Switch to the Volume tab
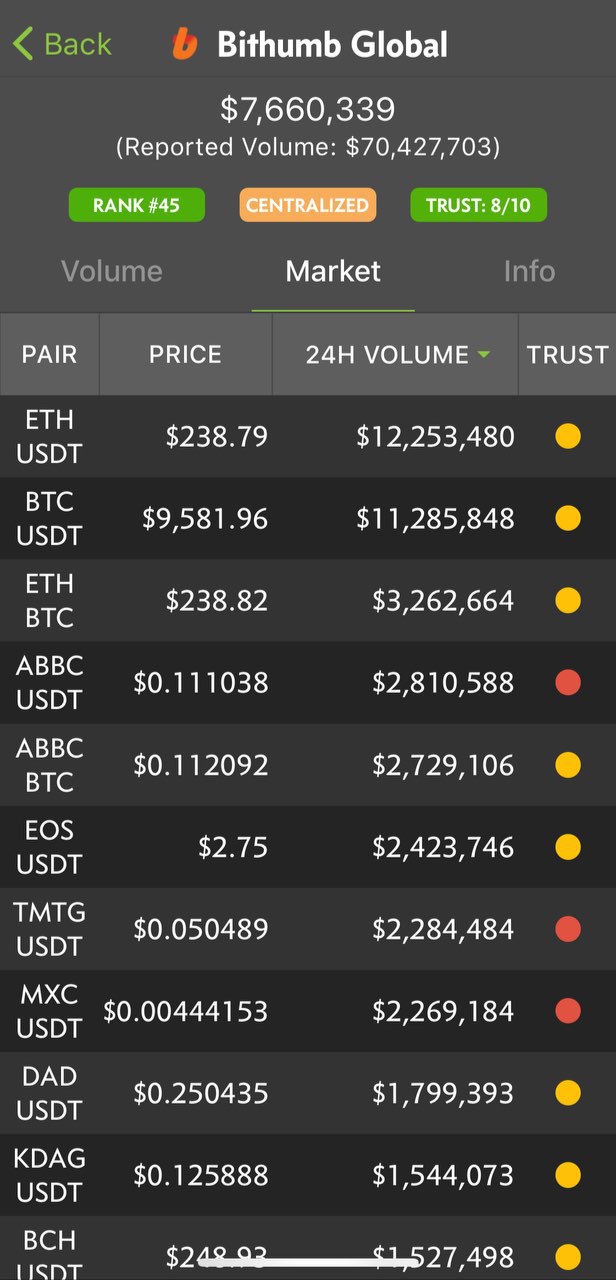This screenshot has height=1280, width=616. 111,271
